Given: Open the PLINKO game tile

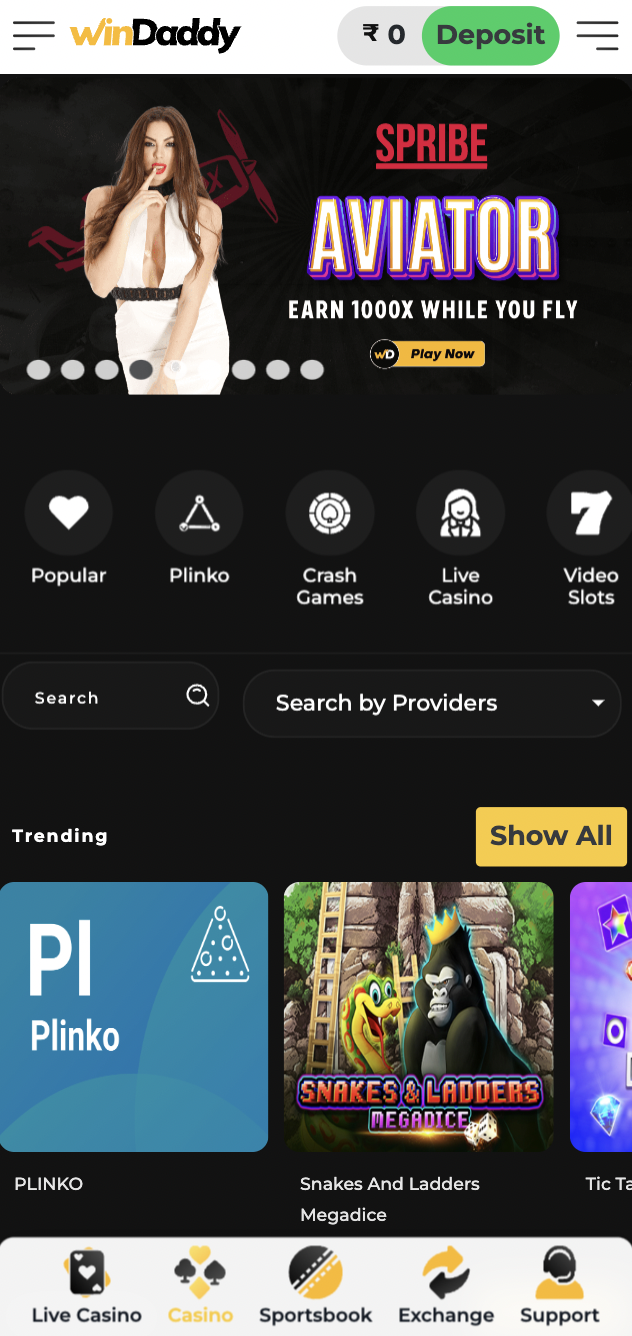Looking at the screenshot, I should click(x=134, y=1016).
